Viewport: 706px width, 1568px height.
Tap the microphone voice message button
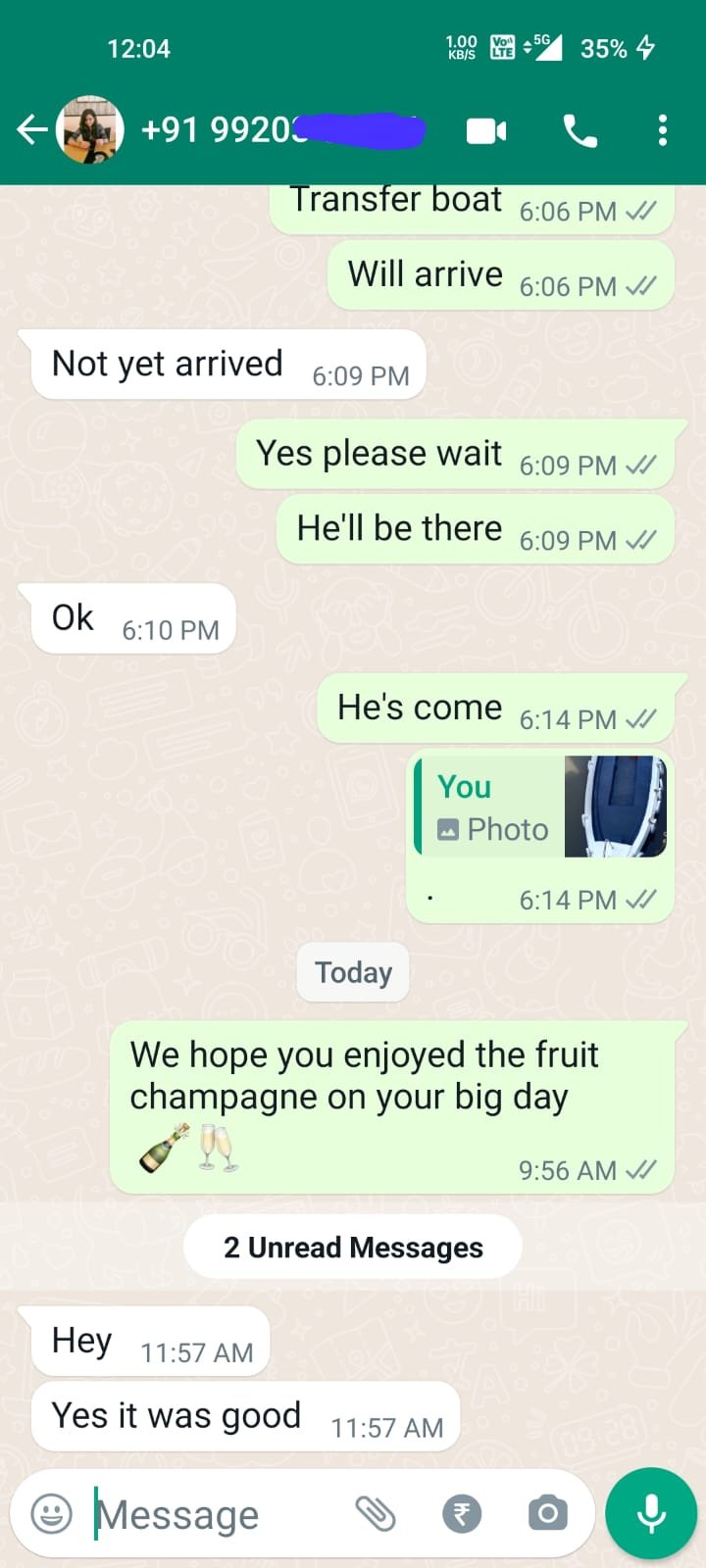(x=651, y=1514)
